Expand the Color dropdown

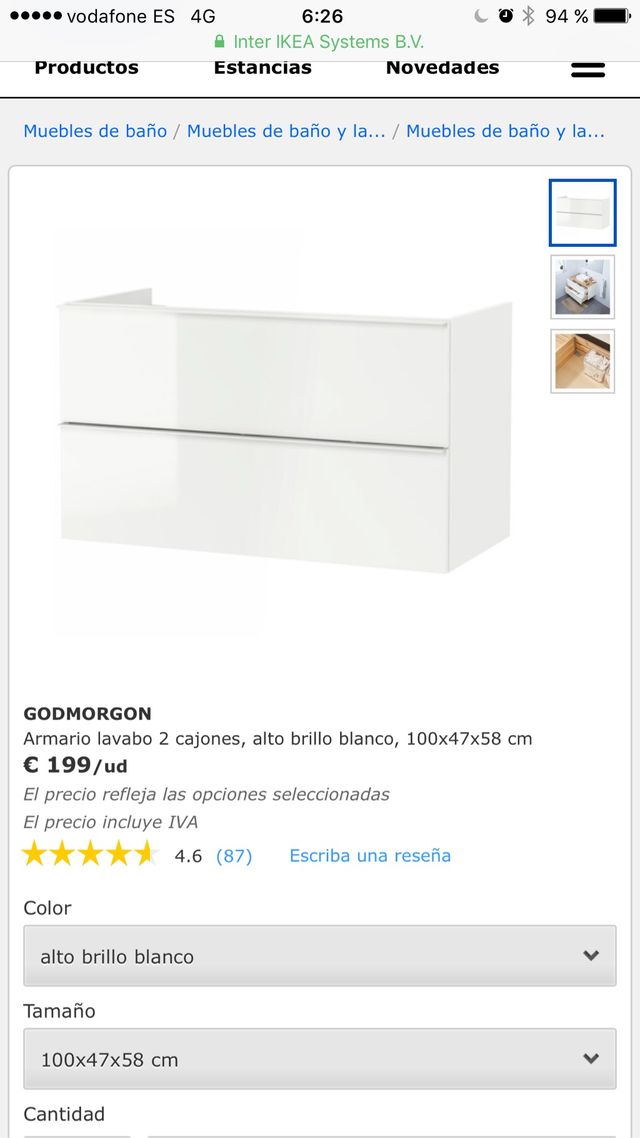point(320,956)
